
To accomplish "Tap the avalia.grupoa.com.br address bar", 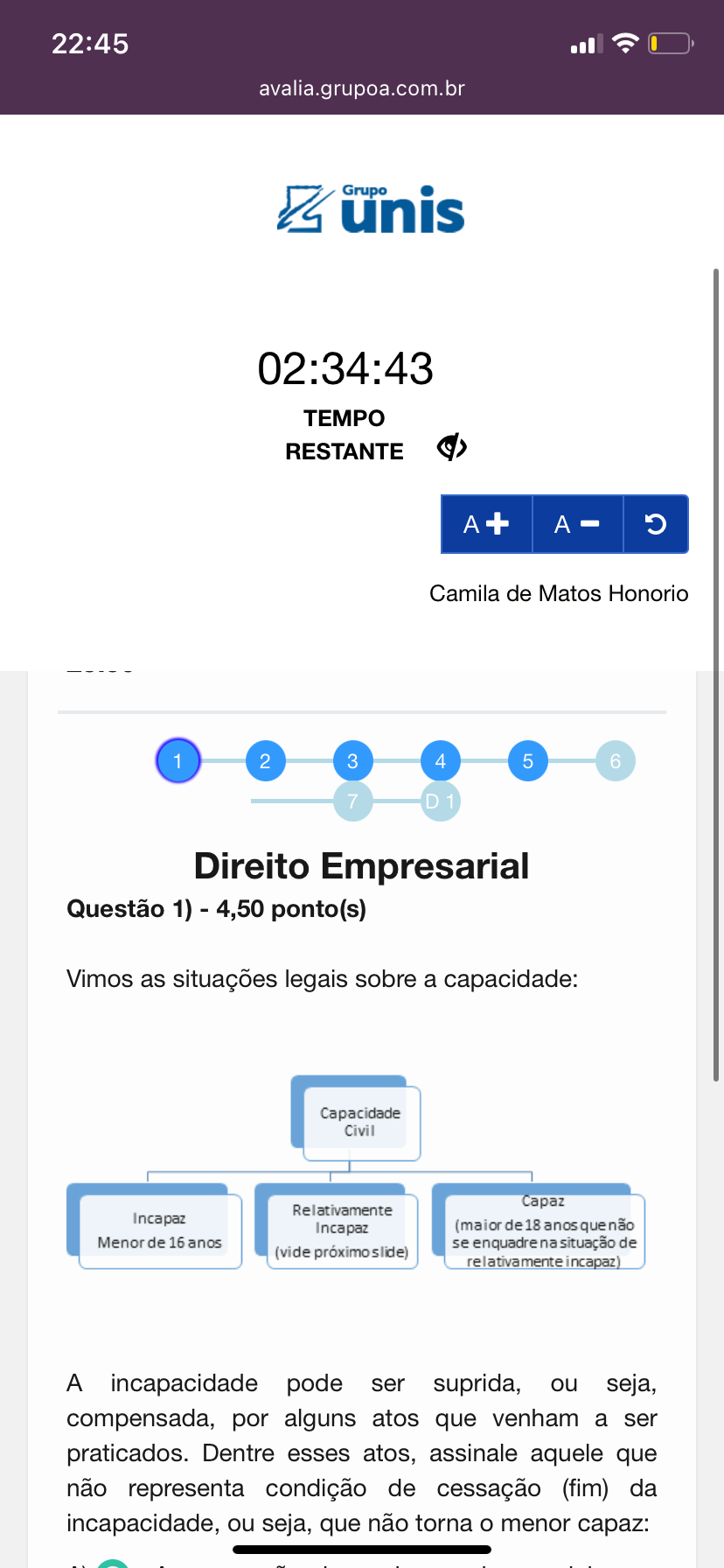I will click(362, 88).
